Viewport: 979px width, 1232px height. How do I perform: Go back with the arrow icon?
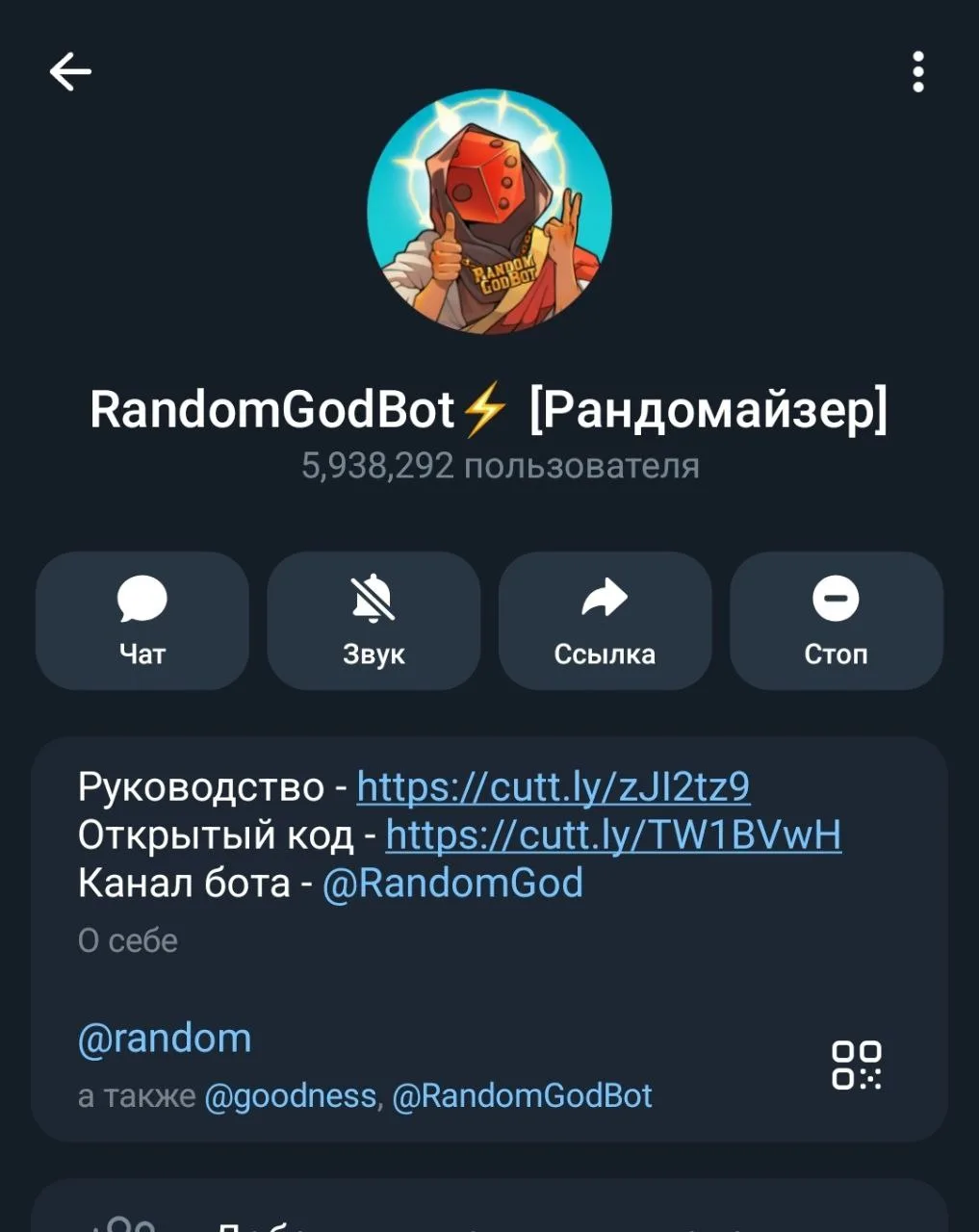(70, 72)
